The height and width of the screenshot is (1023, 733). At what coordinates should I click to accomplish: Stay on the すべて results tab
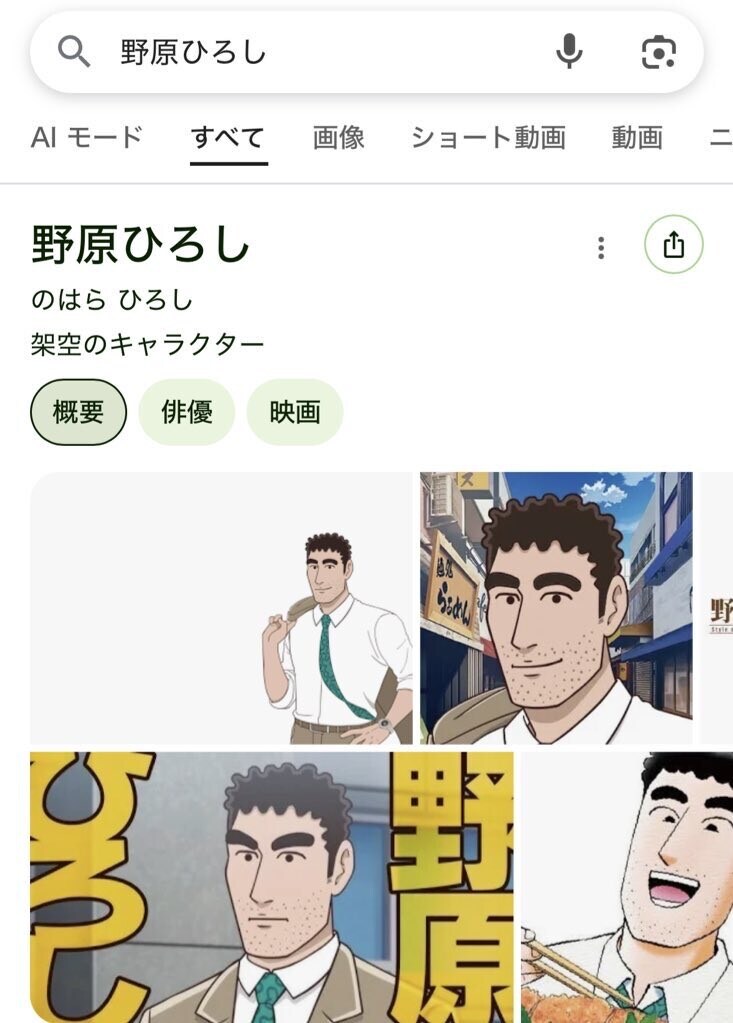225,139
